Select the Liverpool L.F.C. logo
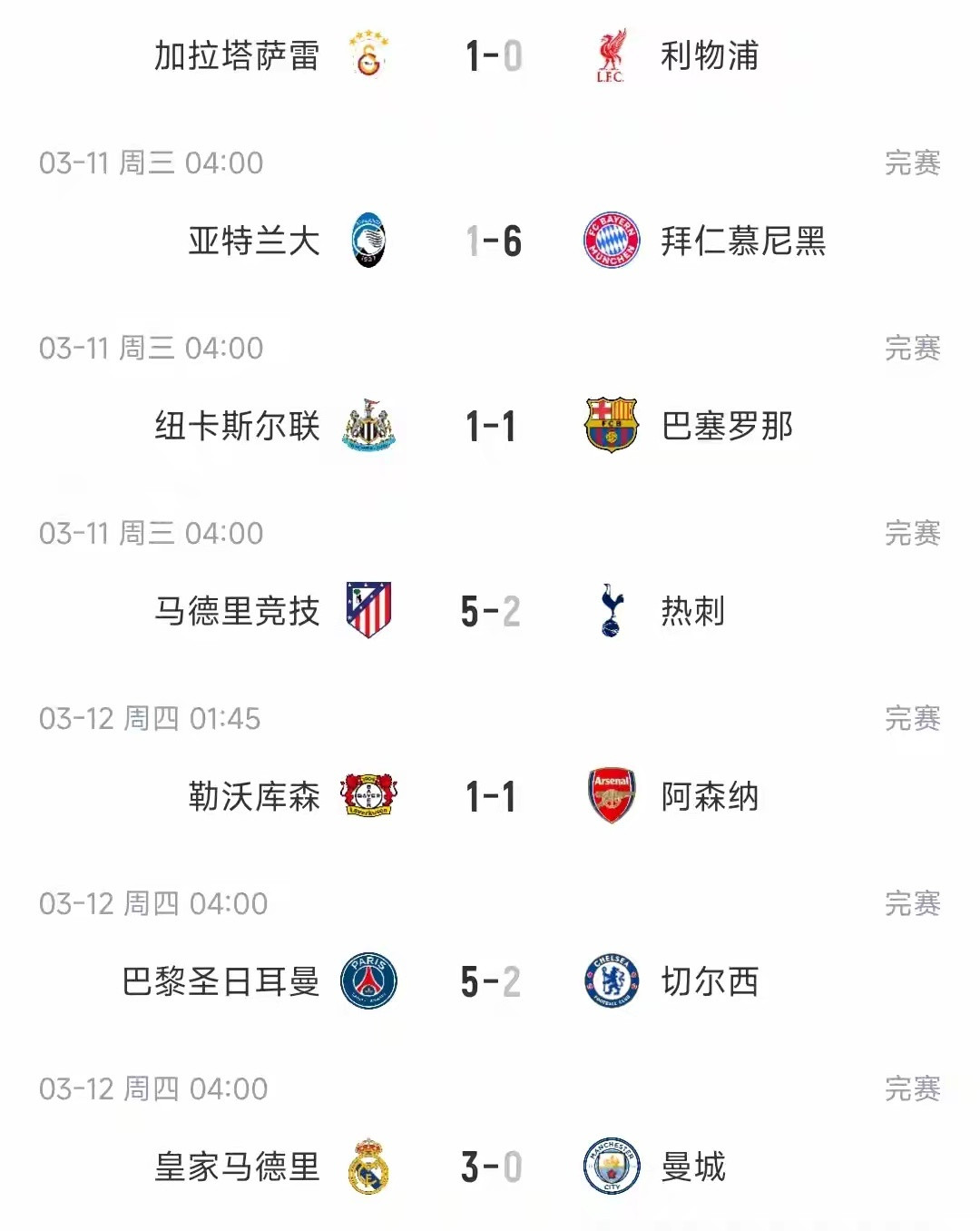The height and width of the screenshot is (1231, 980). [x=612, y=54]
